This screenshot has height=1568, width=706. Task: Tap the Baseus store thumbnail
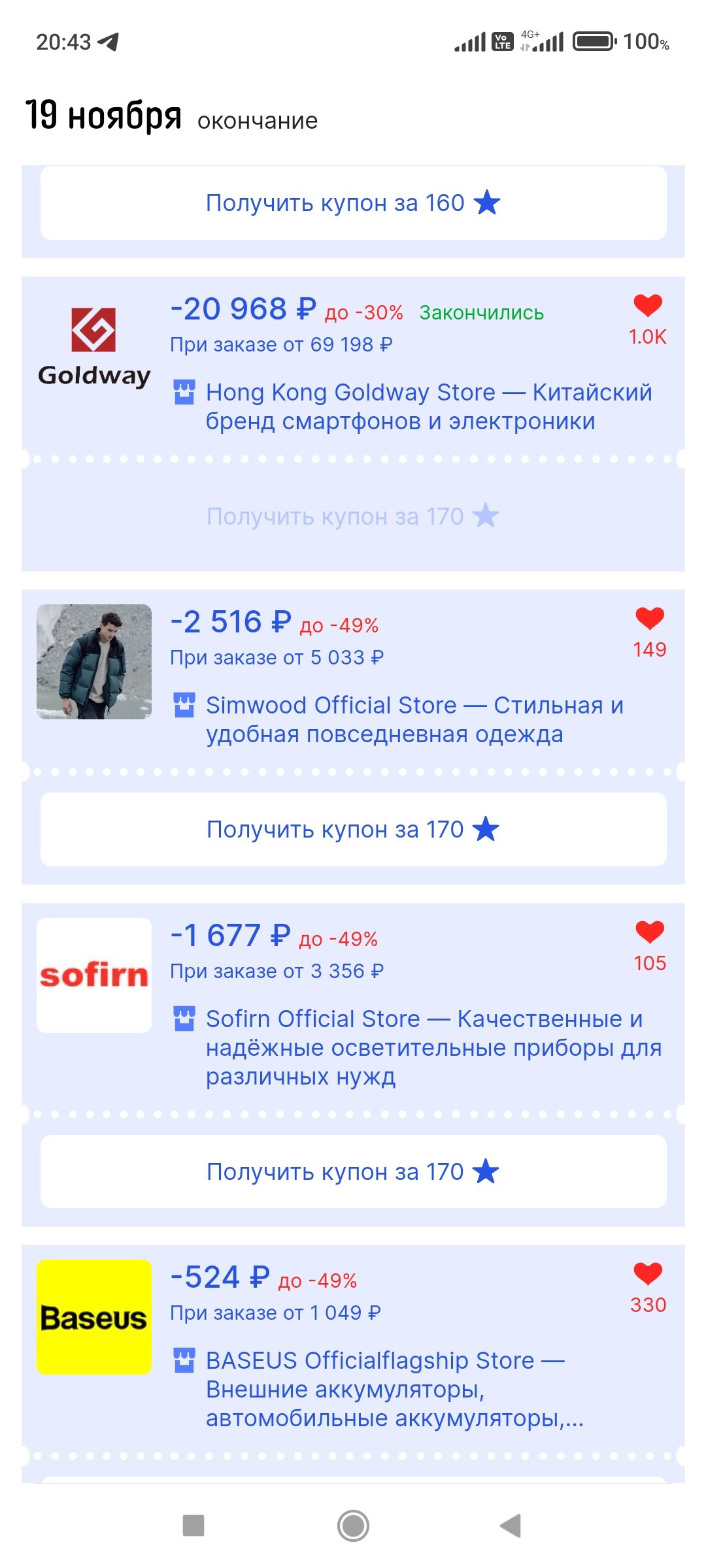pyautogui.click(x=94, y=1317)
